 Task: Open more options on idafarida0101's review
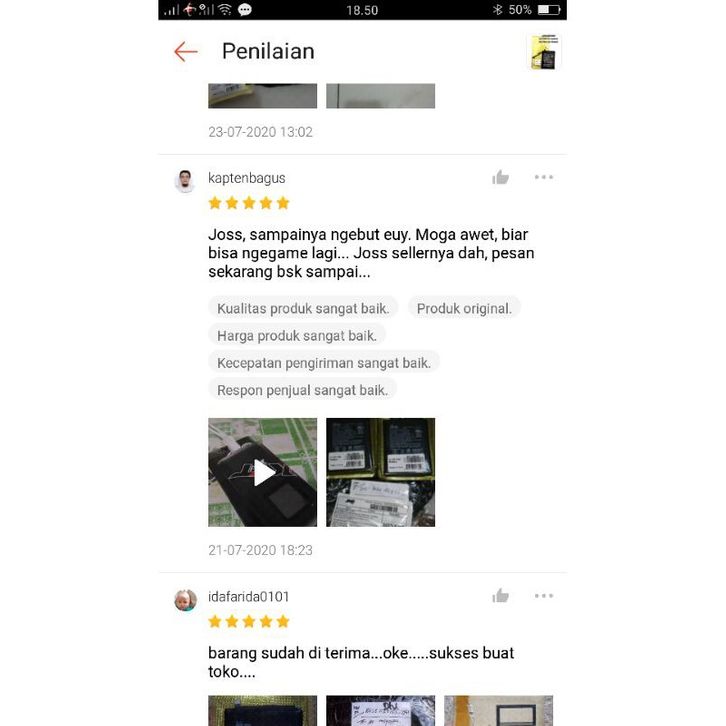point(543,596)
